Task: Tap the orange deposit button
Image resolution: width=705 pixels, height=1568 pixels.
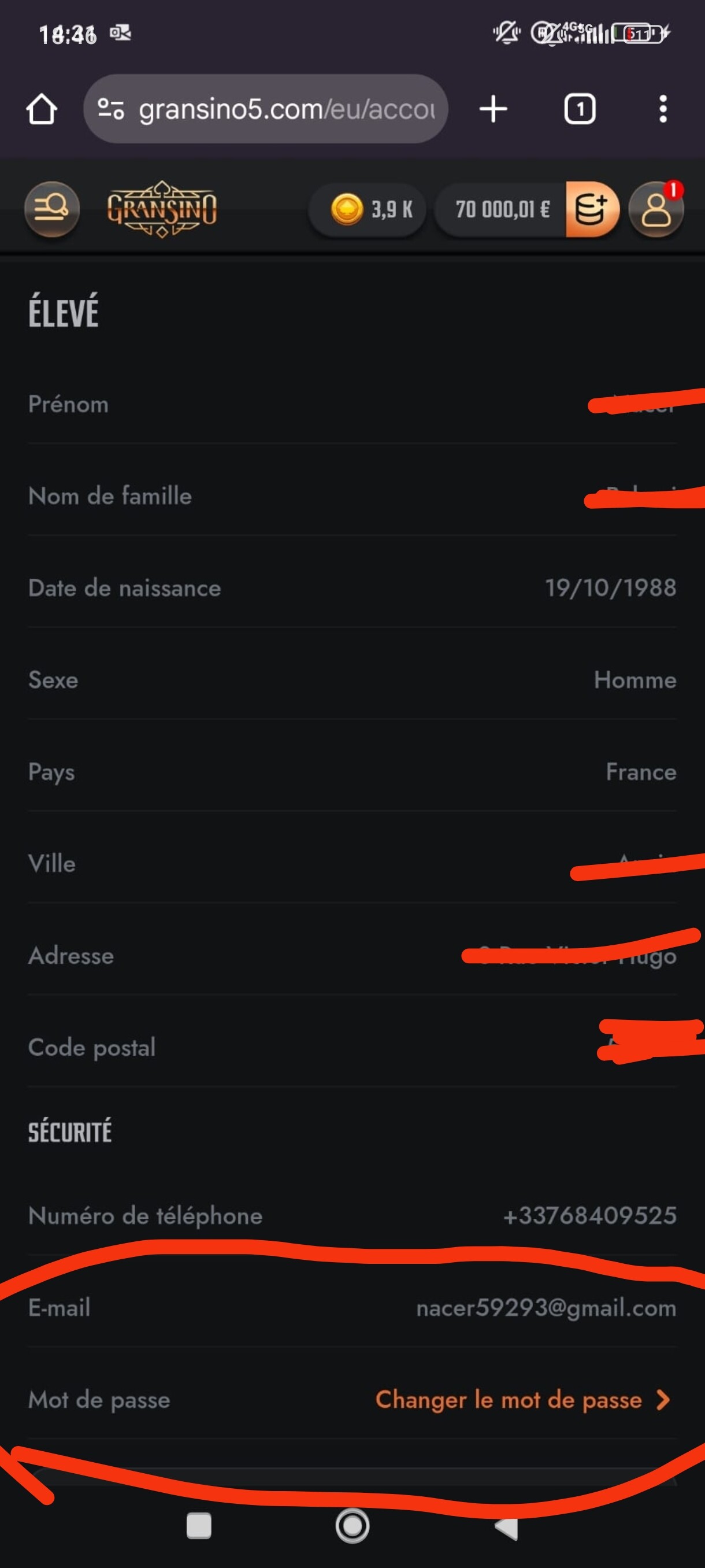Action: click(592, 209)
